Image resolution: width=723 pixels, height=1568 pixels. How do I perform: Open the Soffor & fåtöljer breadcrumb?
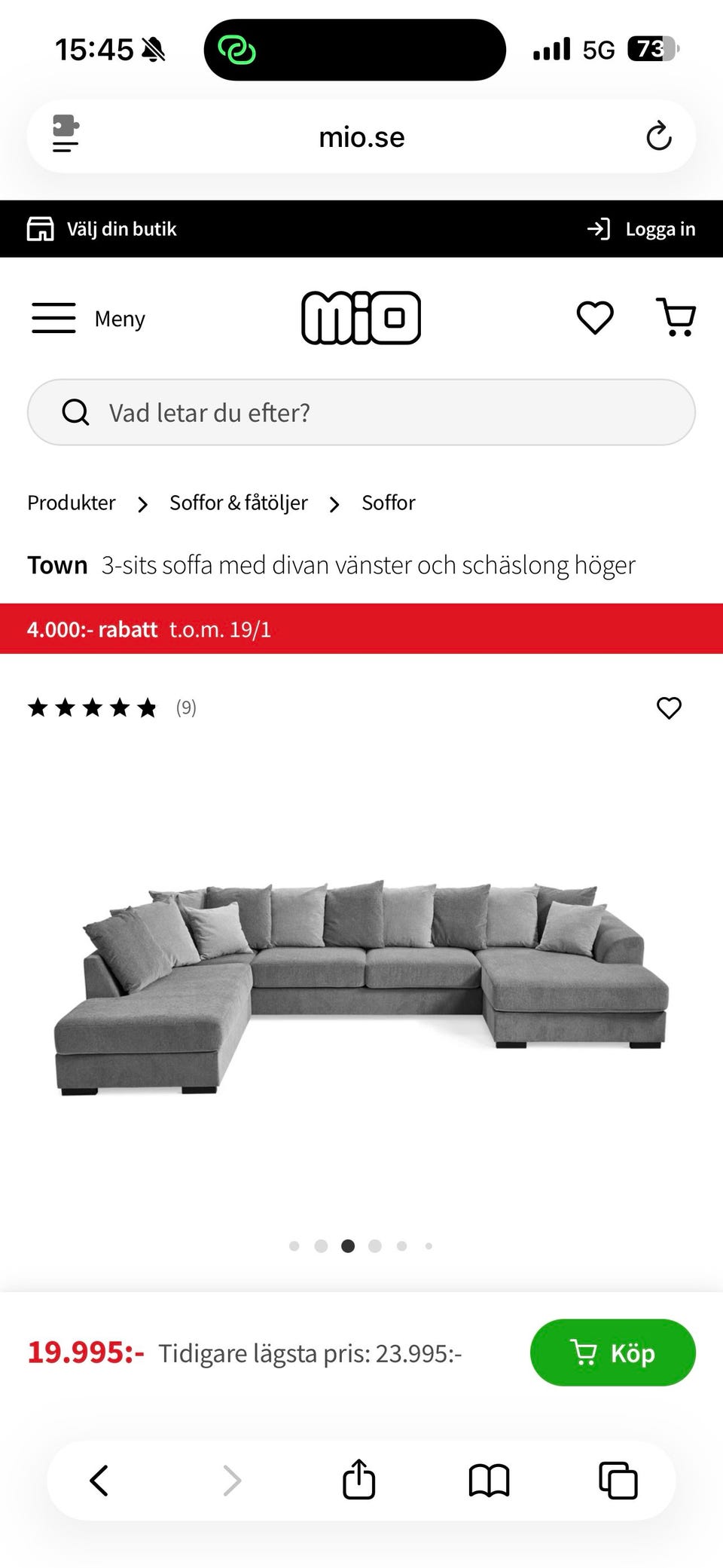(238, 502)
